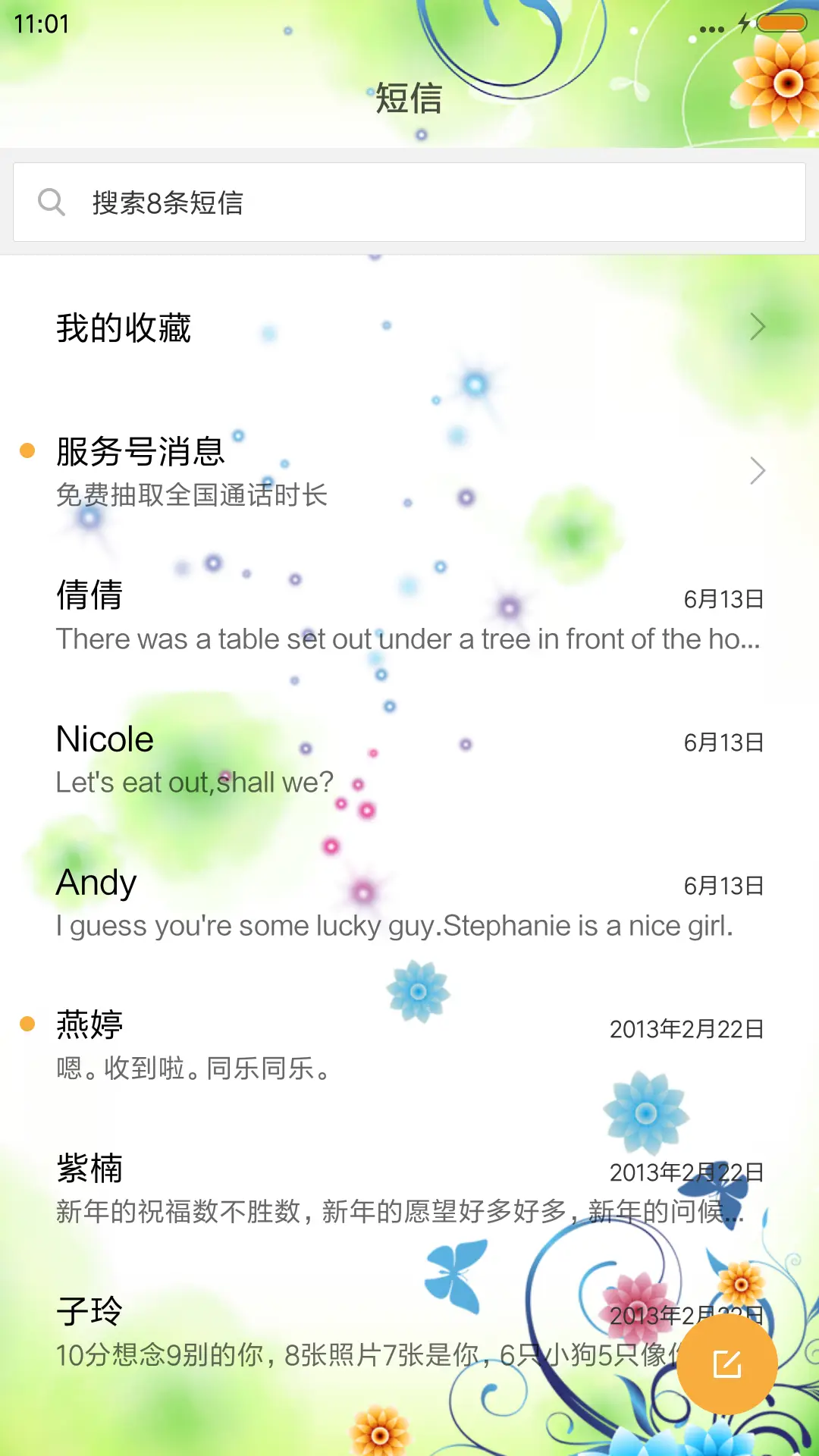
Task: Tap the date 6月13日 beside Andy
Action: tap(723, 885)
